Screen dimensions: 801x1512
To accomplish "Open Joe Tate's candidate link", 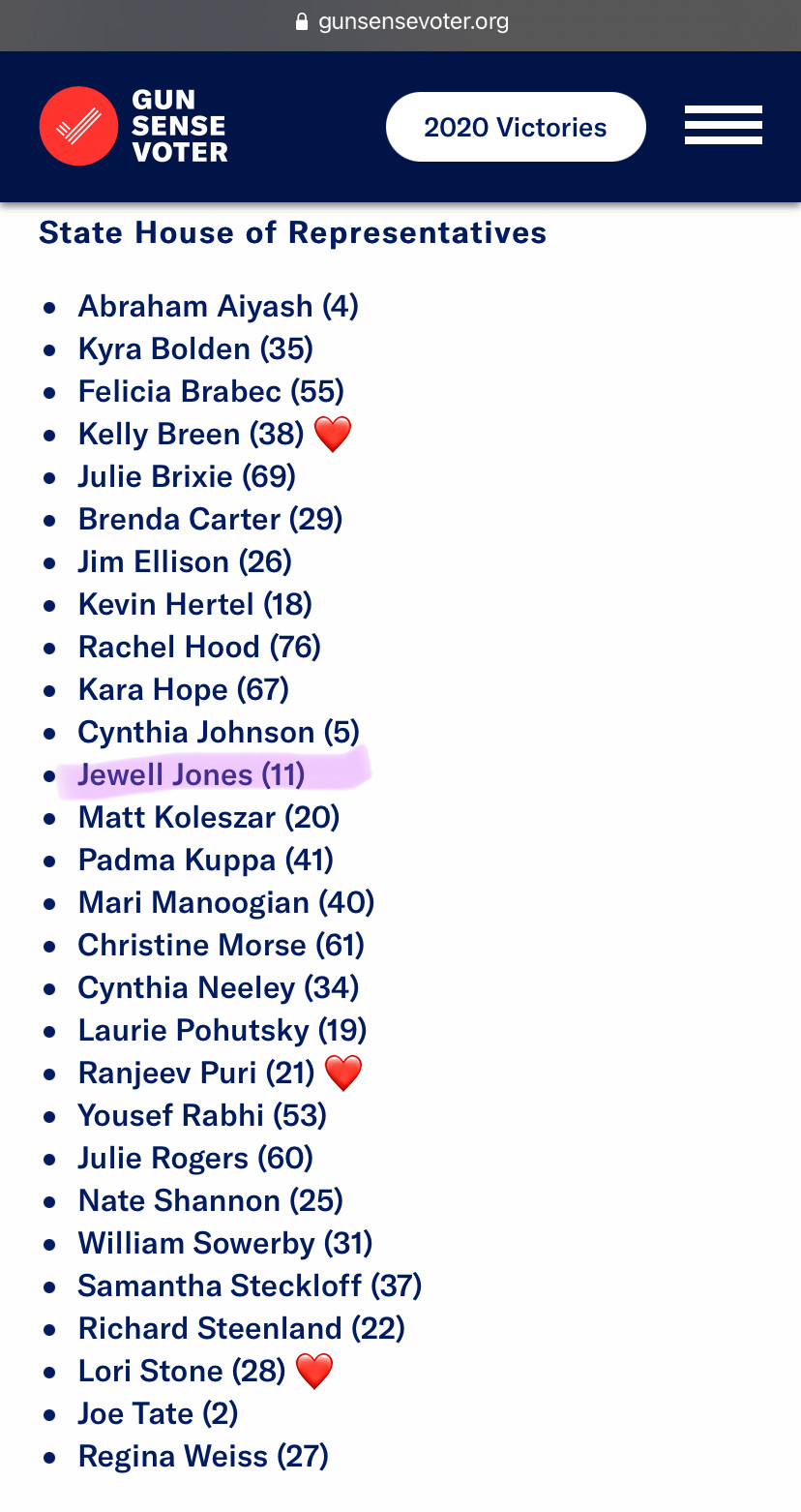I will point(159,1413).
